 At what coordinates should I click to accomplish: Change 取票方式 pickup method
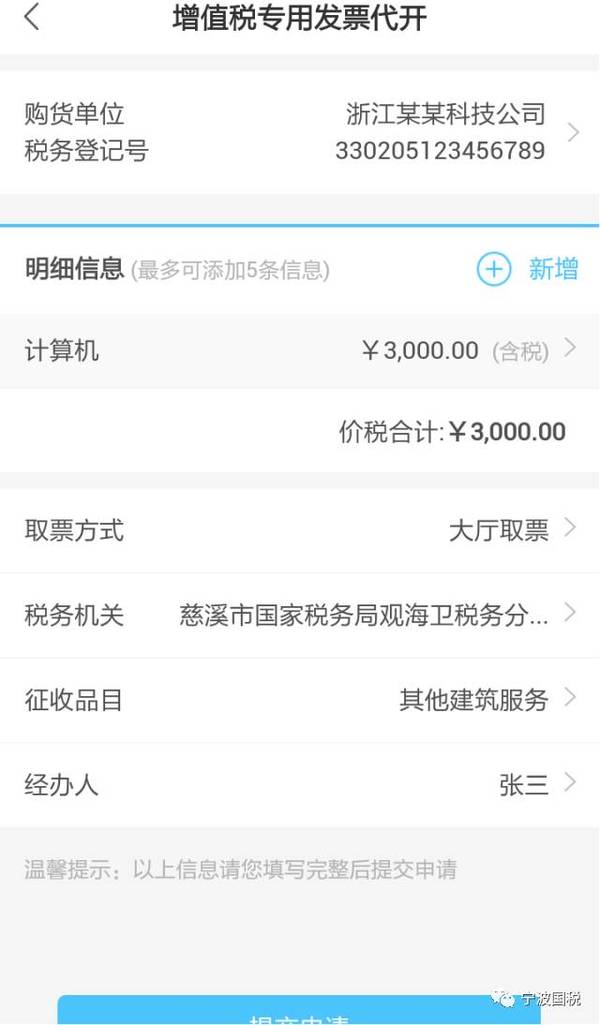tap(300, 530)
